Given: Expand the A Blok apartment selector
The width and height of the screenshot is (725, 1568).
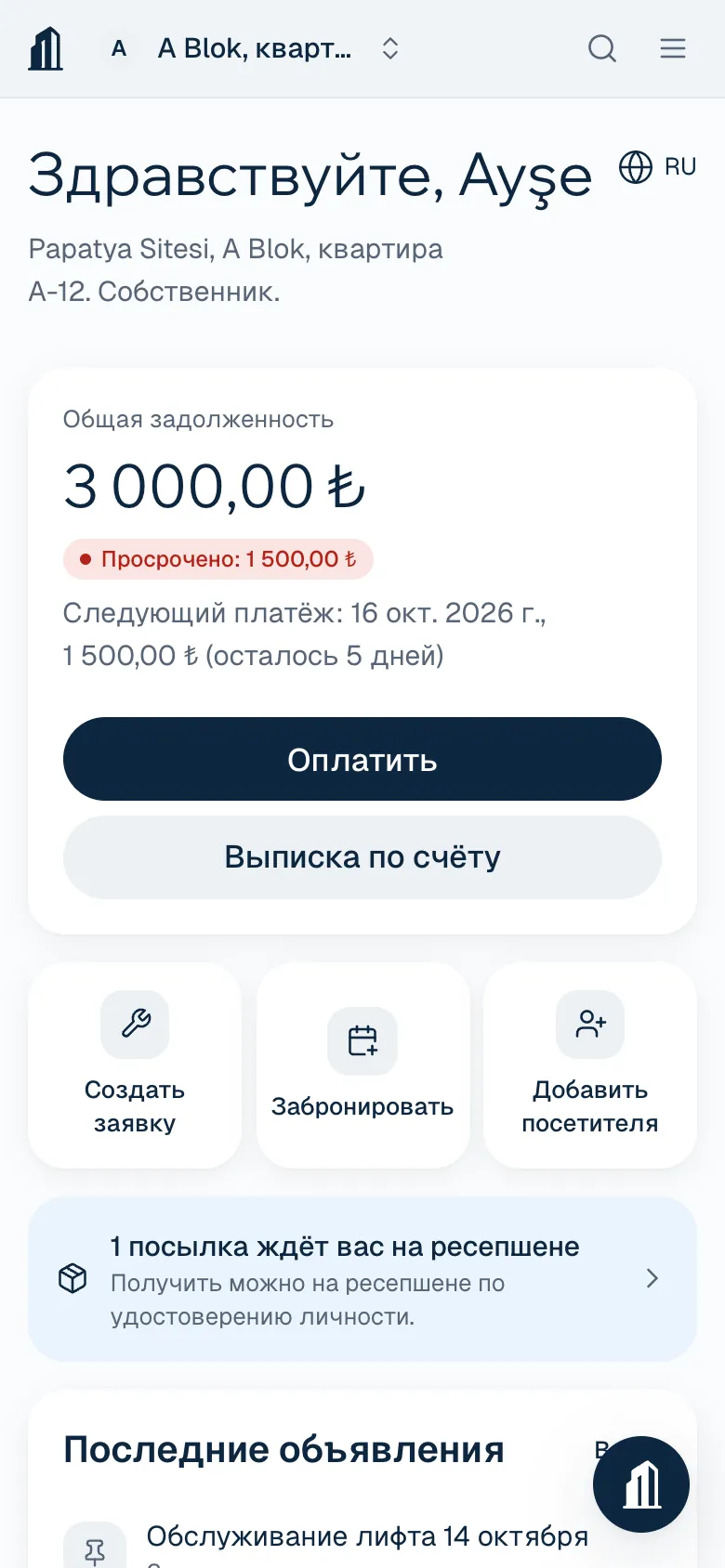Looking at the screenshot, I should click(x=253, y=48).
